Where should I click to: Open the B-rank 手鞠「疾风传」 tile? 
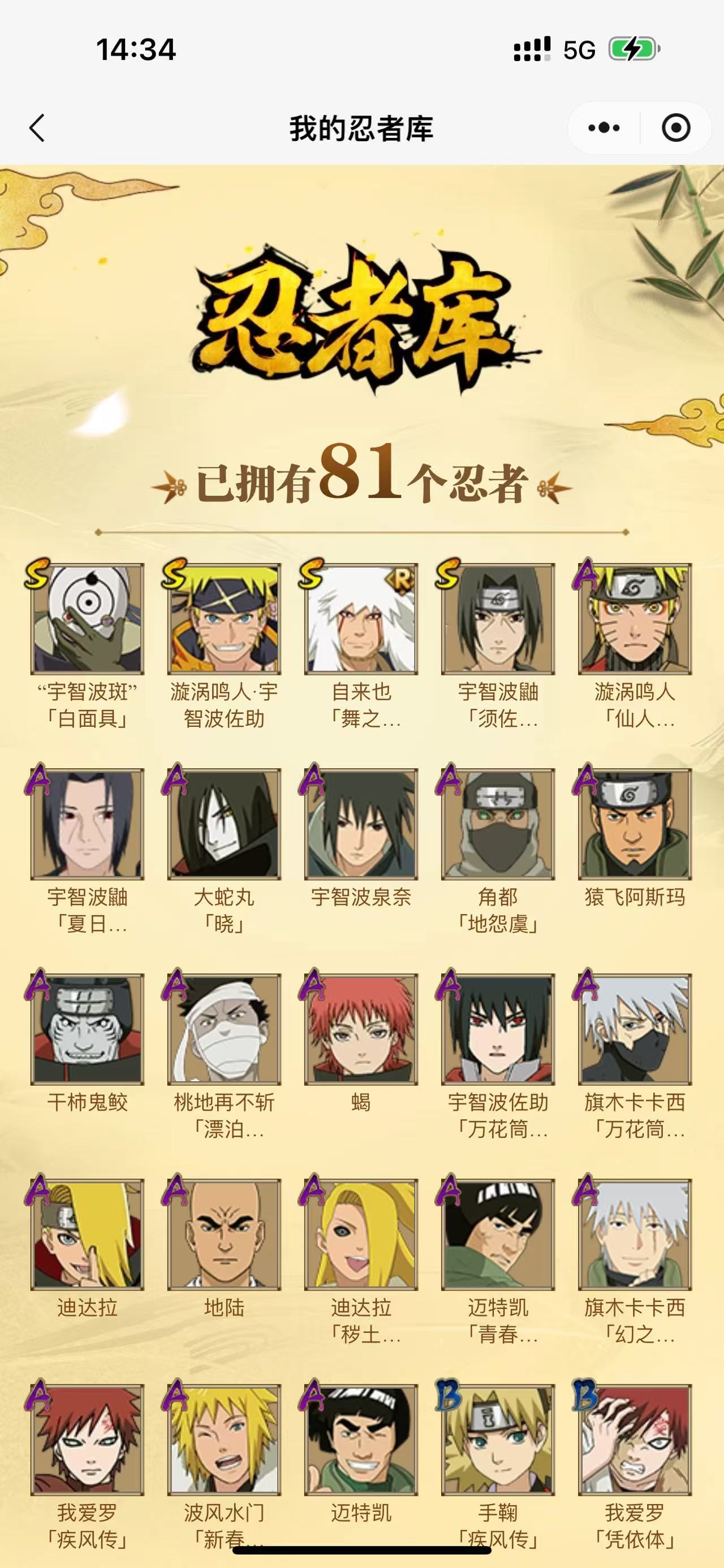point(498,1439)
